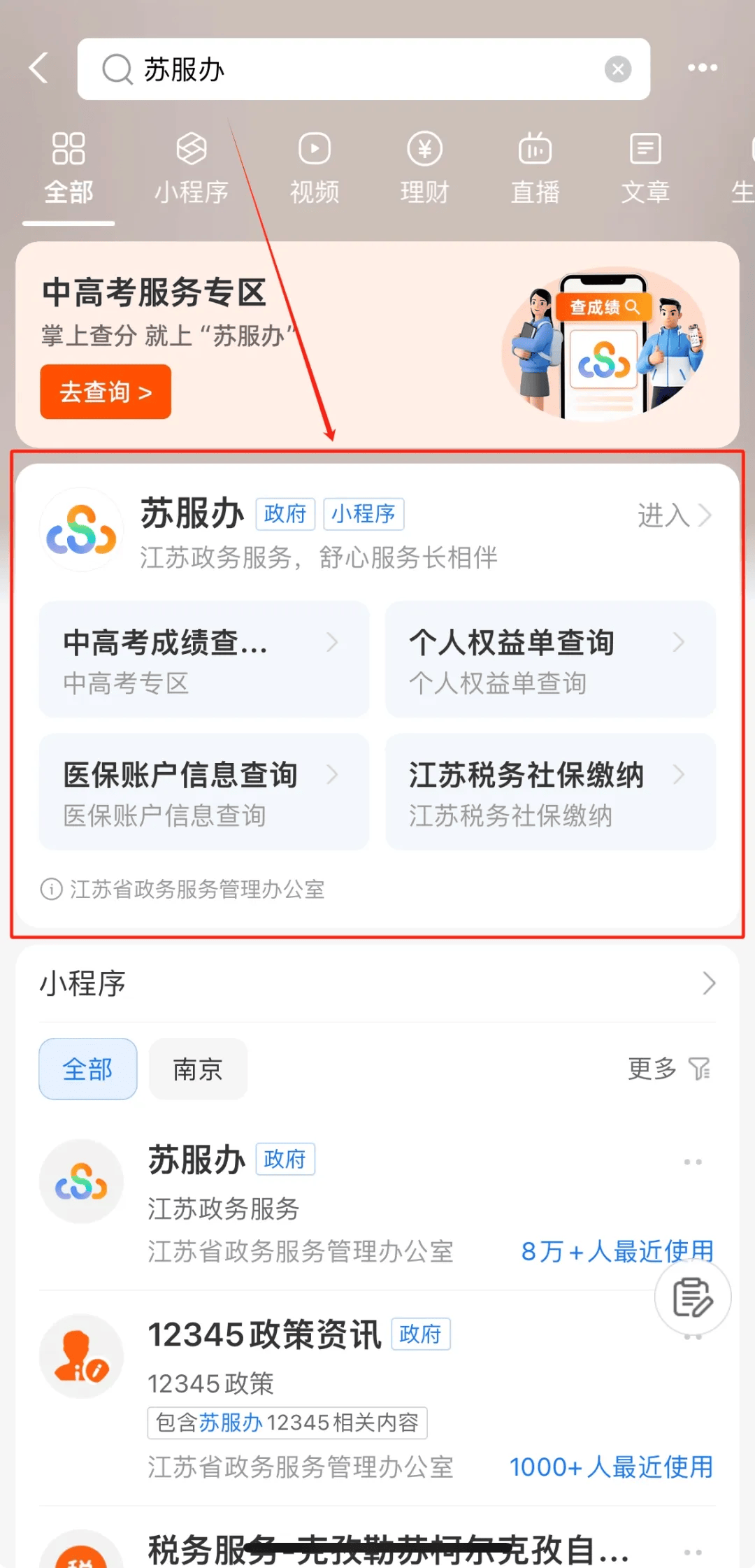
Task: Open 医保账户信息查询 shortcut card
Action: point(203,792)
